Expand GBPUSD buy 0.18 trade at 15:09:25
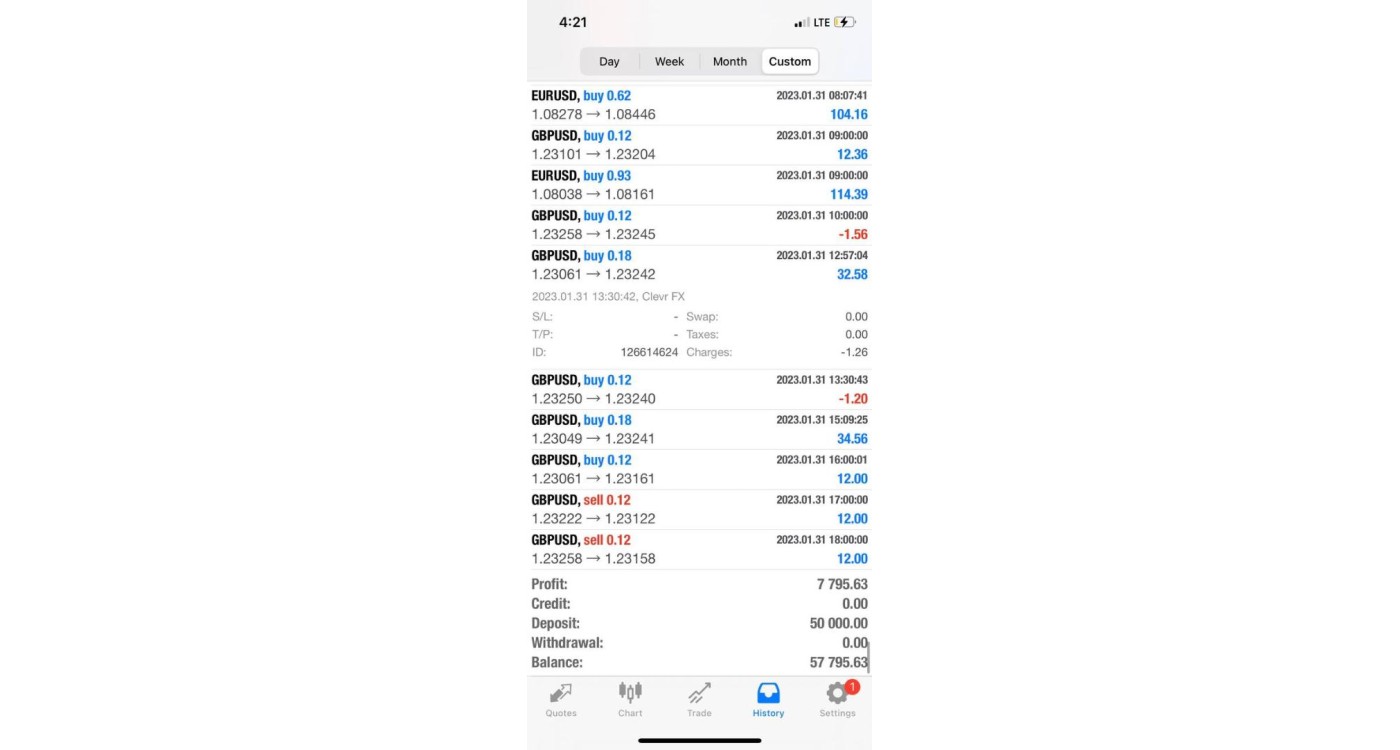 click(699, 429)
